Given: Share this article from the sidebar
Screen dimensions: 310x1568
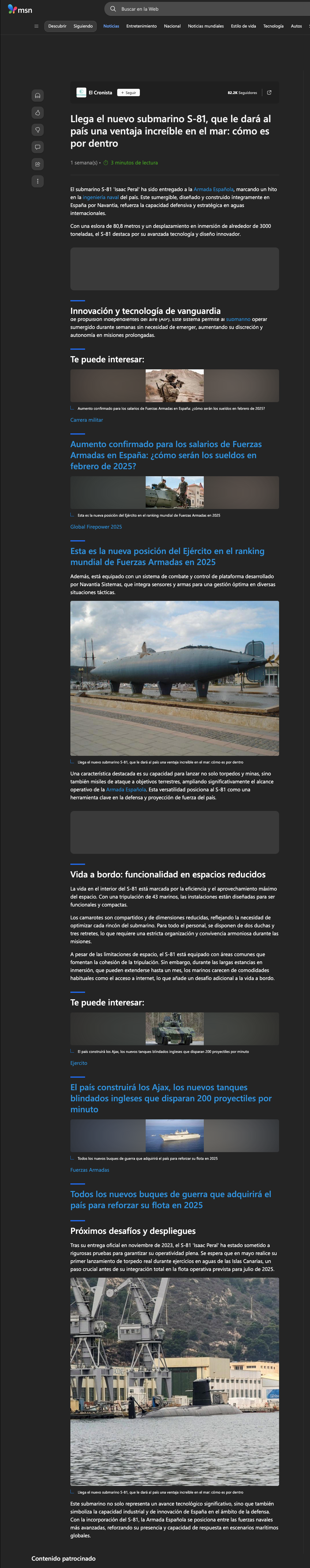Looking at the screenshot, I should (x=38, y=164).
